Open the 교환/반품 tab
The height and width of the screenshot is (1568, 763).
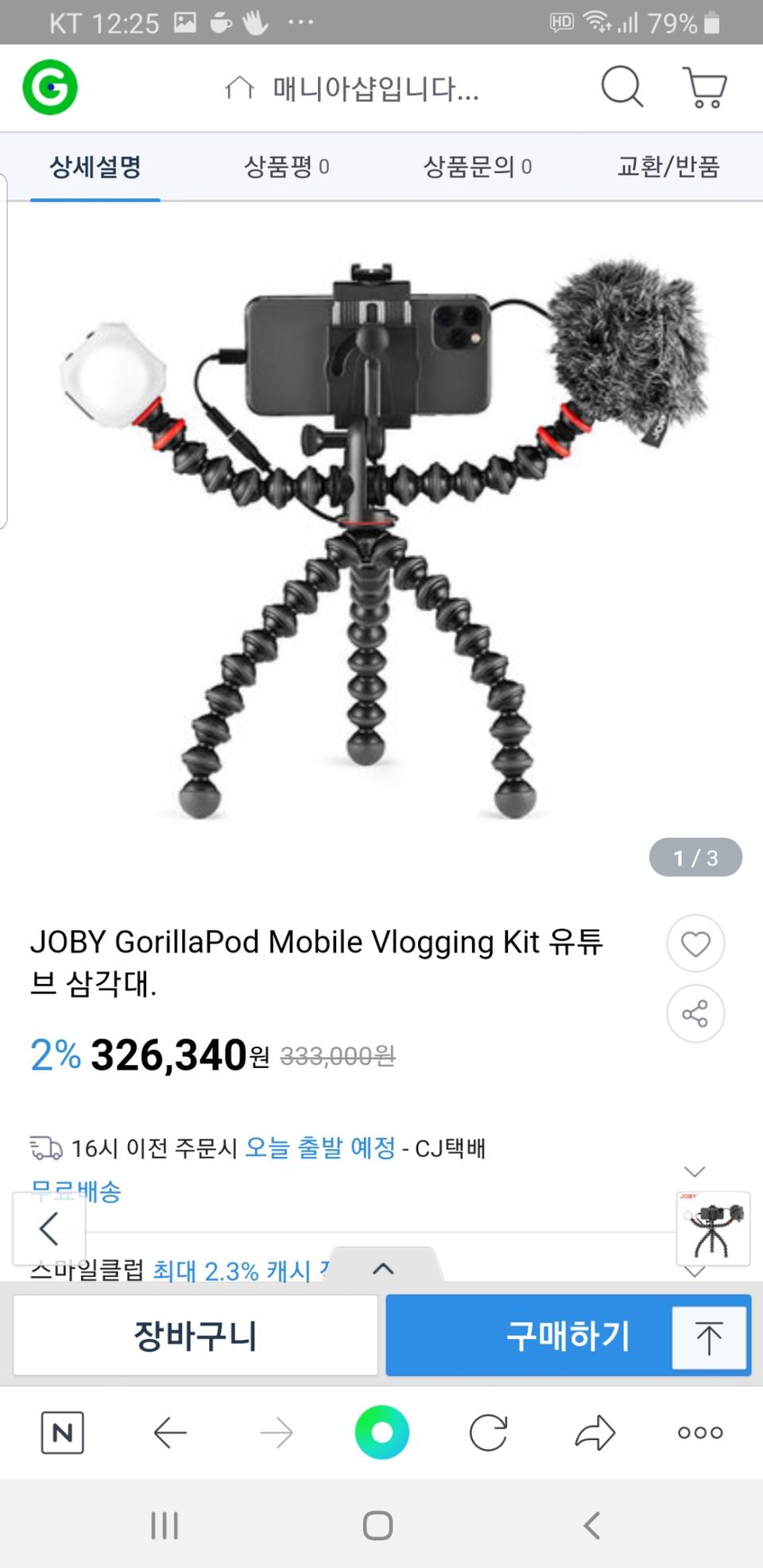pyautogui.click(x=668, y=168)
